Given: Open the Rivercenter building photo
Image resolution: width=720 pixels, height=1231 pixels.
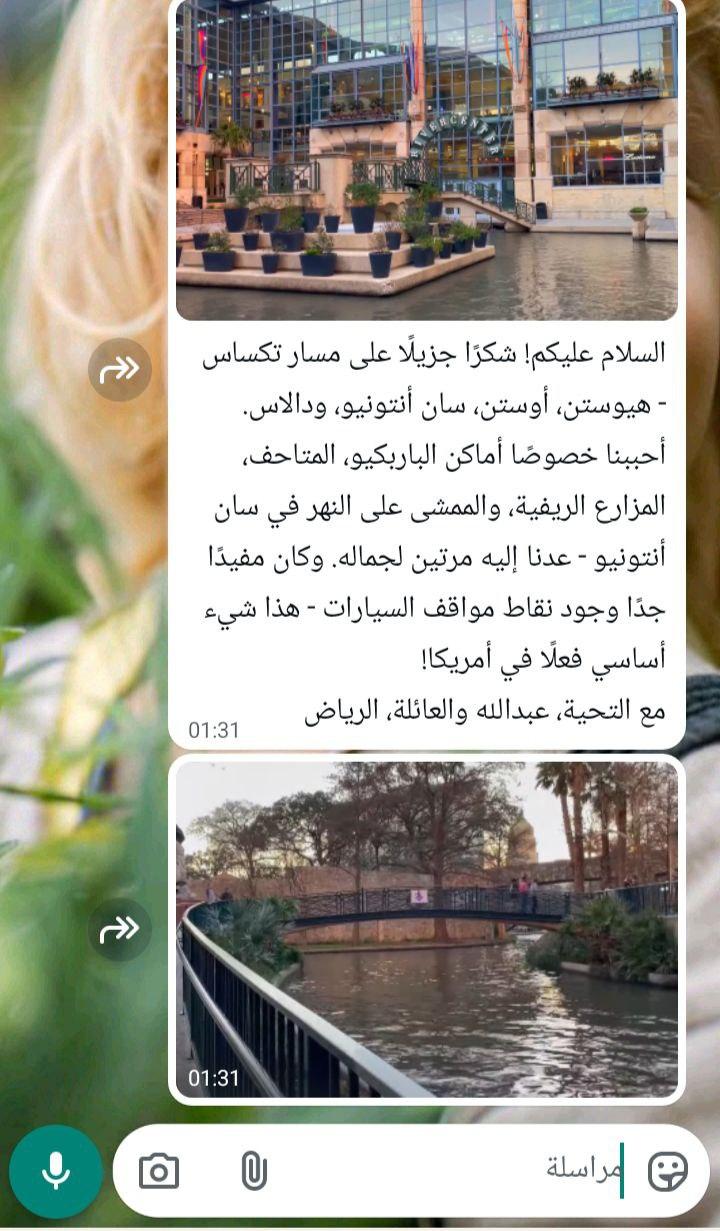Looking at the screenshot, I should tap(427, 160).
